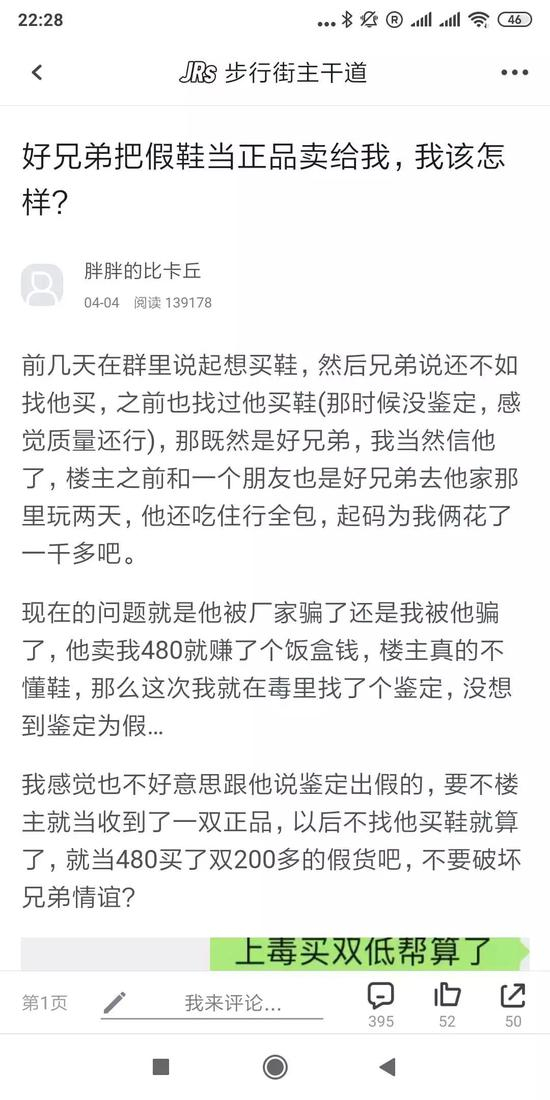Viewport: 550px width, 1100px height.
Task: Like this post with thumbs-up
Action: (448, 1005)
